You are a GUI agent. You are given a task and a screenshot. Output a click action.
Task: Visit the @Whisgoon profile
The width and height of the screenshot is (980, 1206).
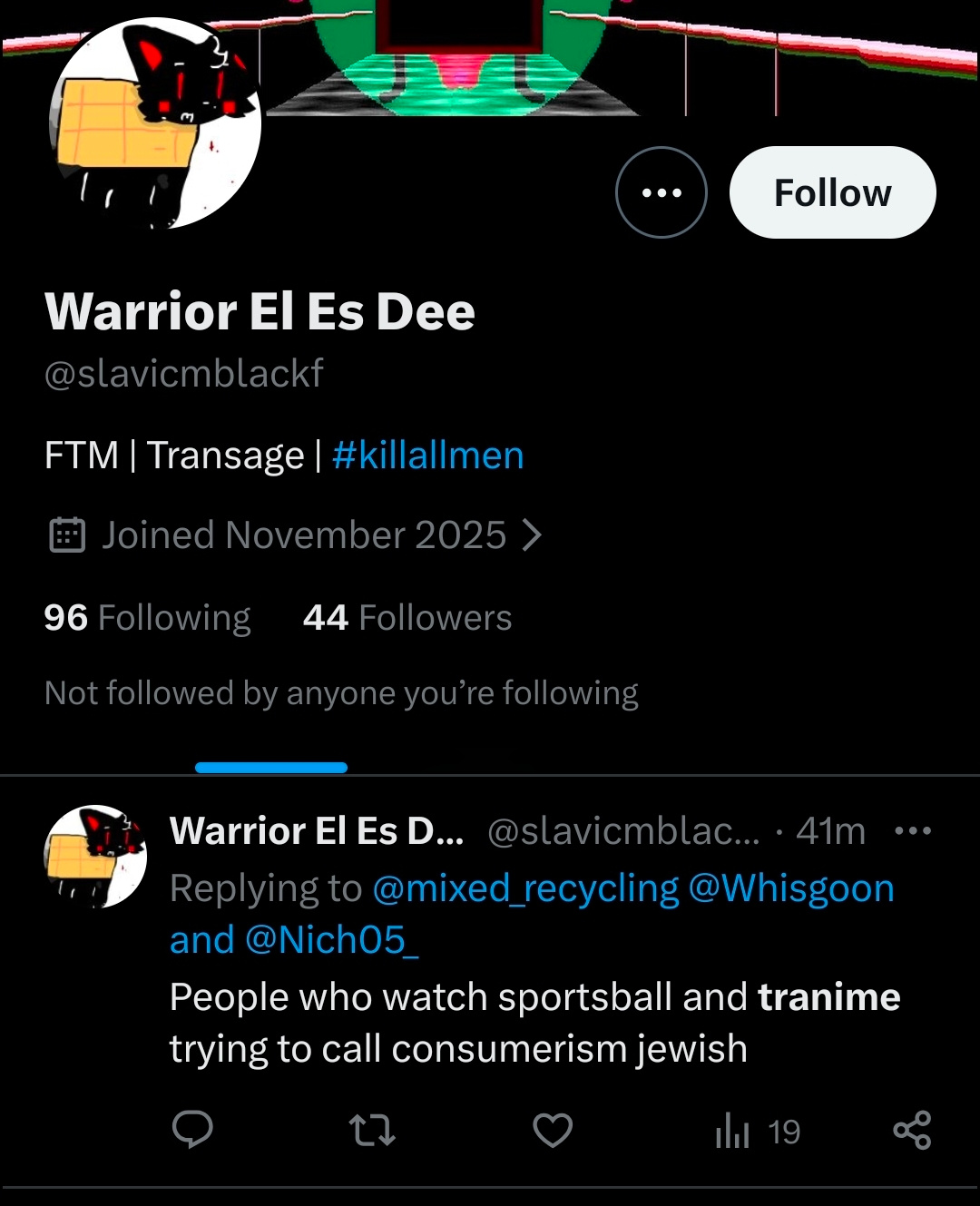coord(791,888)
